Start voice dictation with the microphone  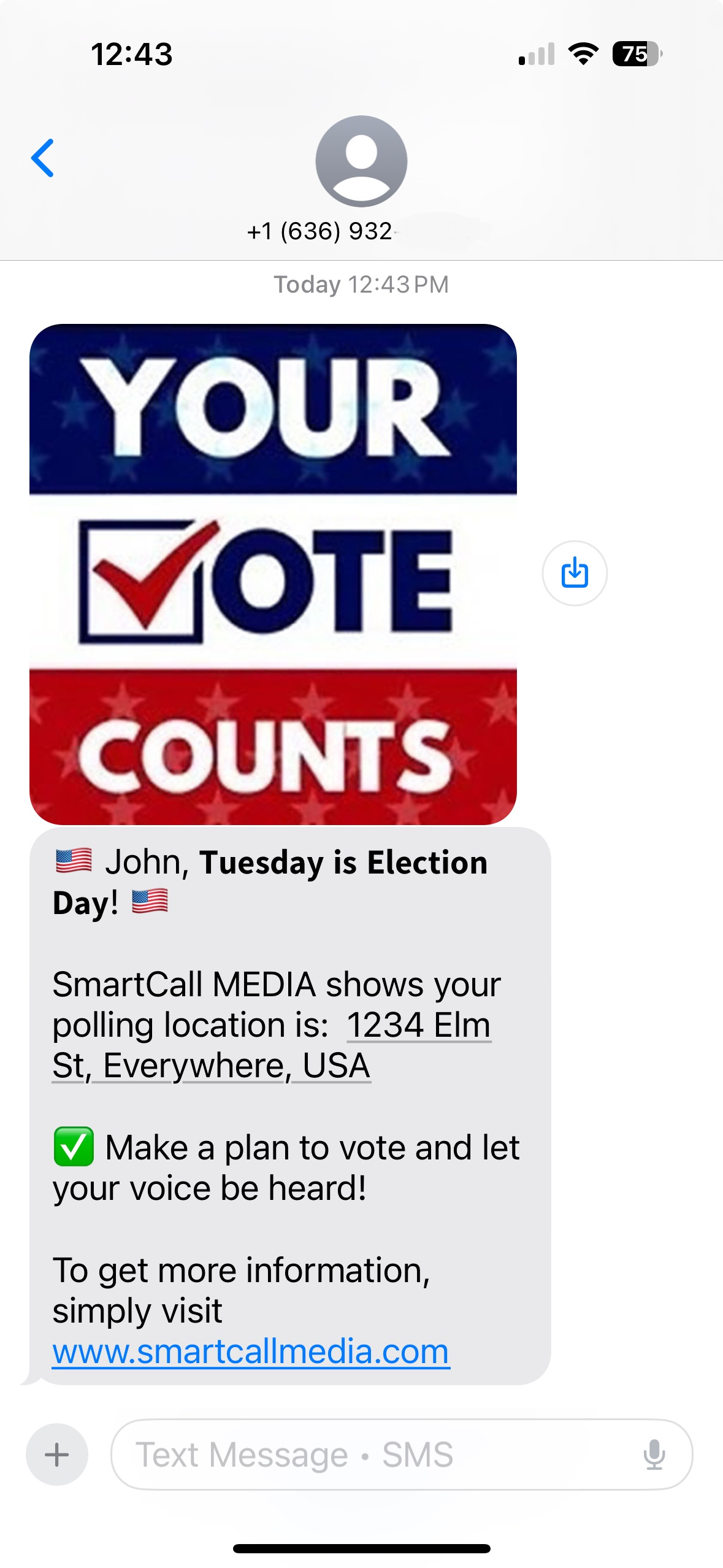pyautogui.click(x=654, y=1455)
